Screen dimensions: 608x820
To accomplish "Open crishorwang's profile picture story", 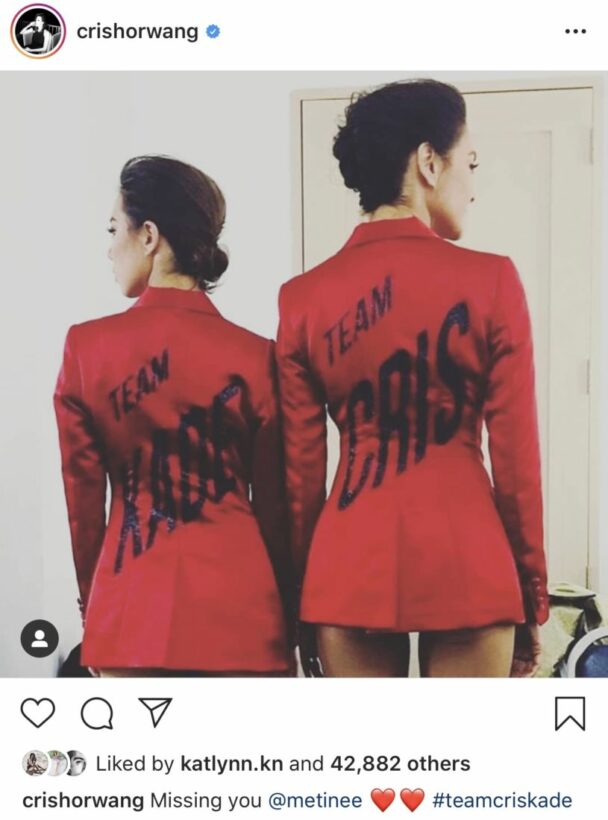I will (x=37, y=31).
